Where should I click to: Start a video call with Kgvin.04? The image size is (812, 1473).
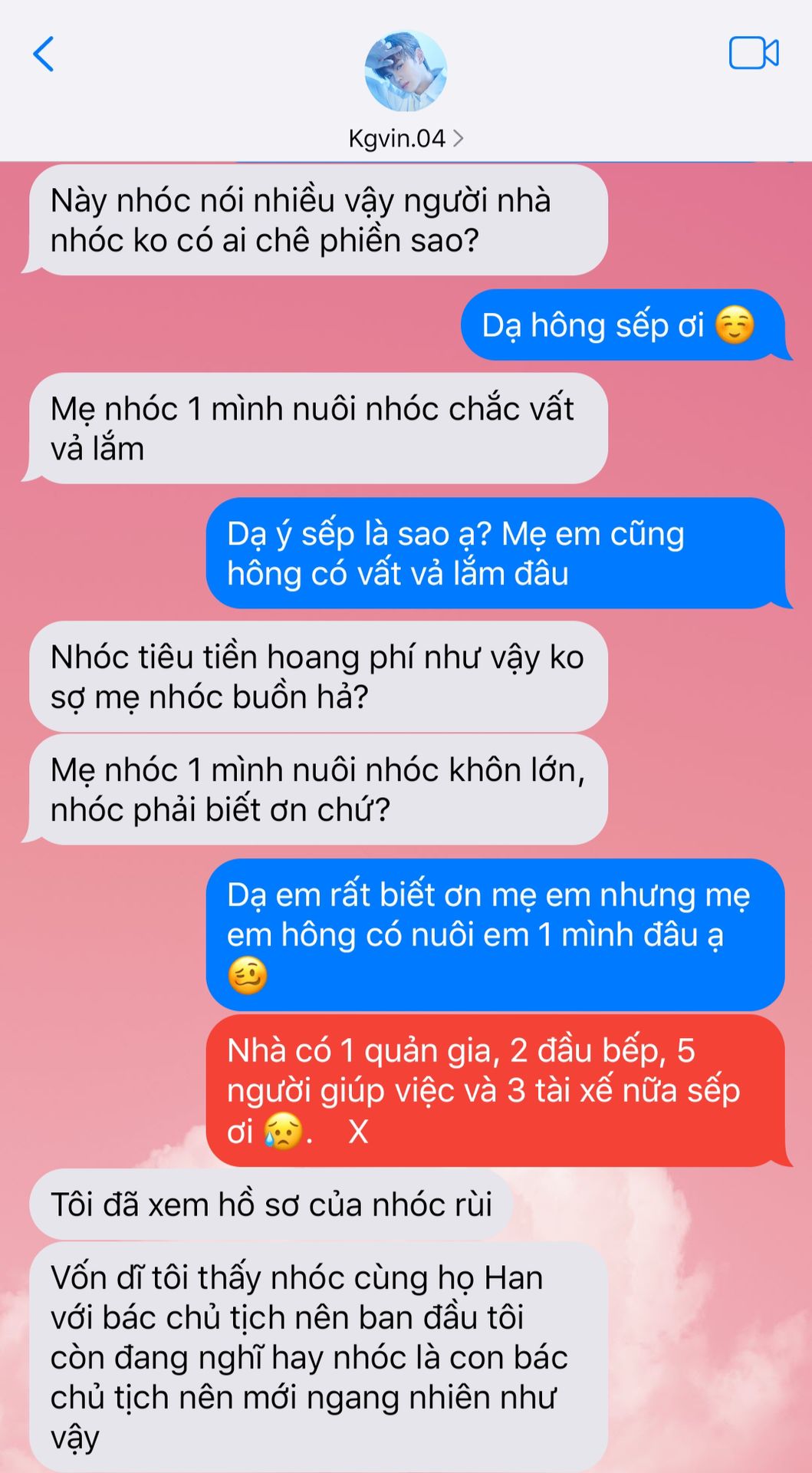click(753, 54)
